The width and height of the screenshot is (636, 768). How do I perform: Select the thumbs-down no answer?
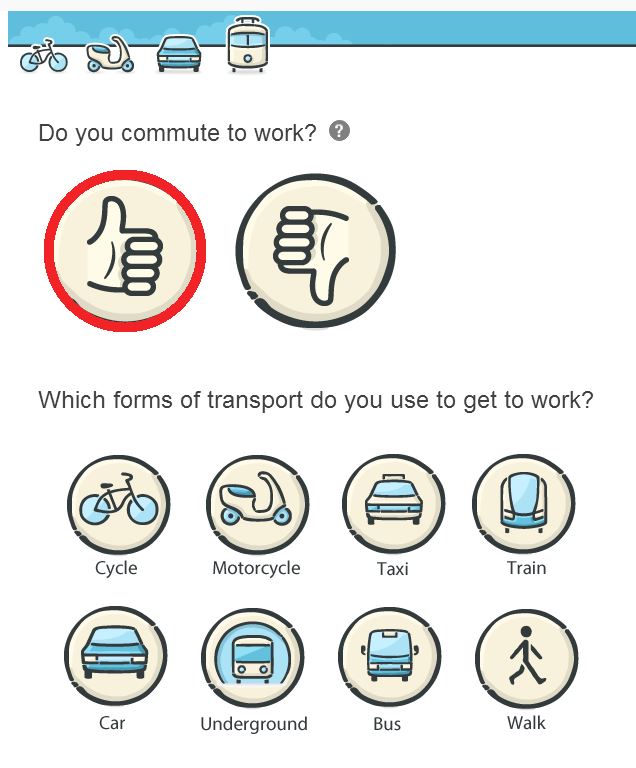pyautogui.click(x=316, y=250)
